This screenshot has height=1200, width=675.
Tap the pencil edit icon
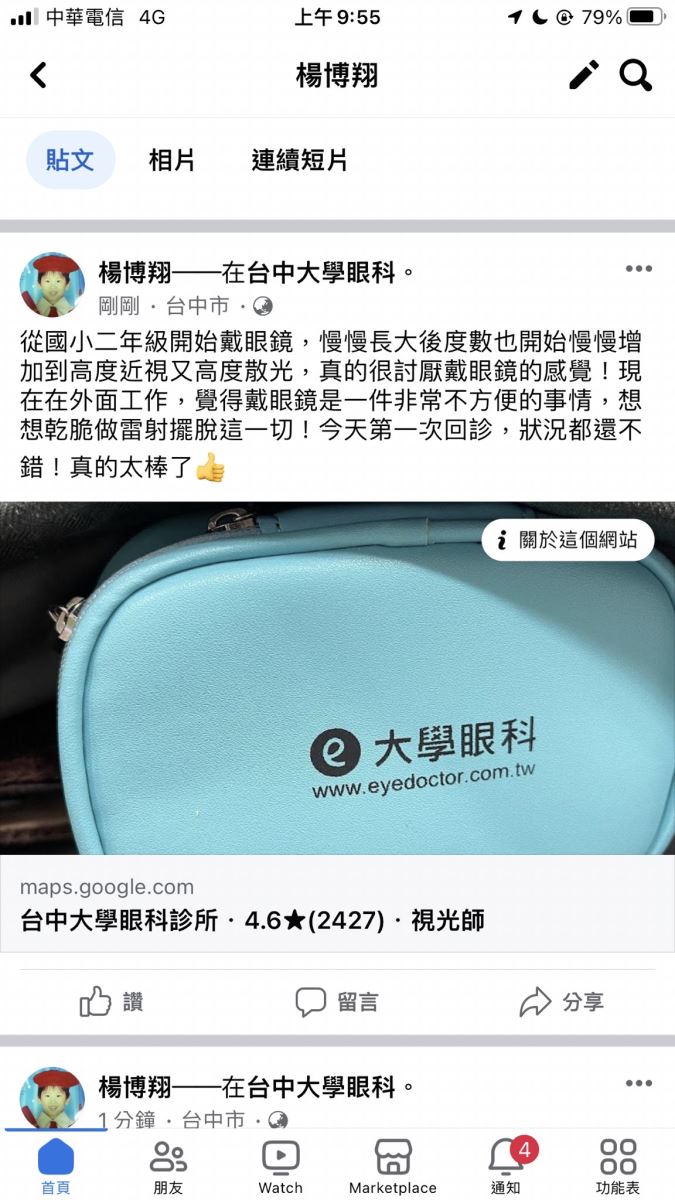584,75
